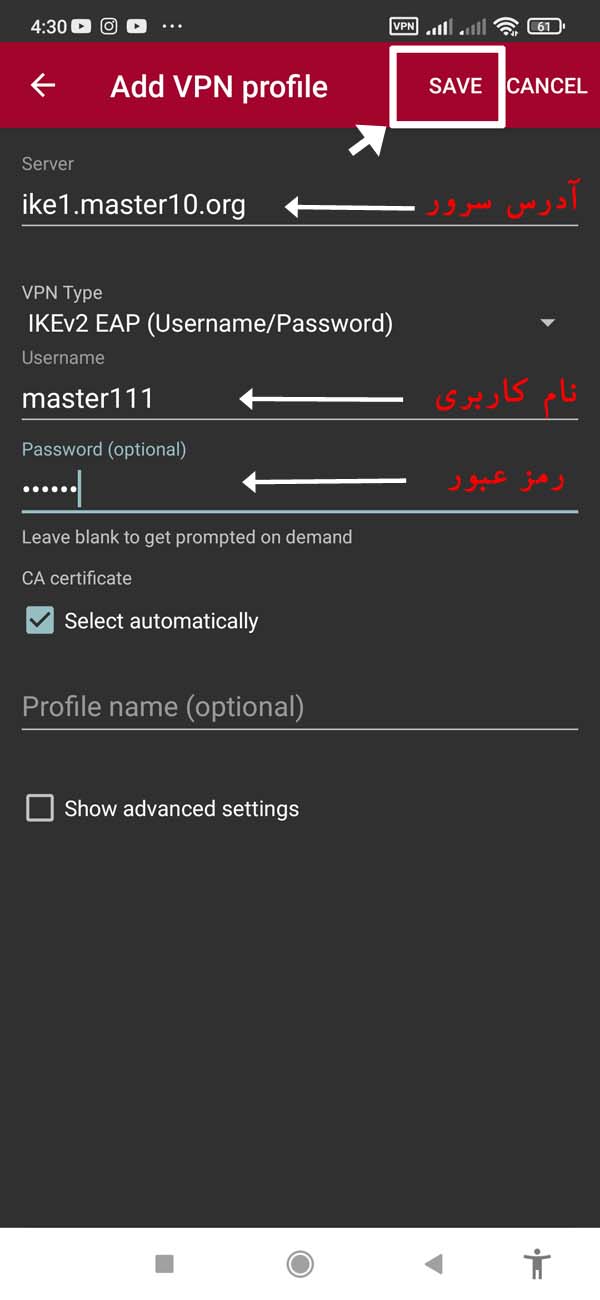Uncheck Select automatically for CA certificate
This screenshot has width=600, height=1300.
click(40, 621)
